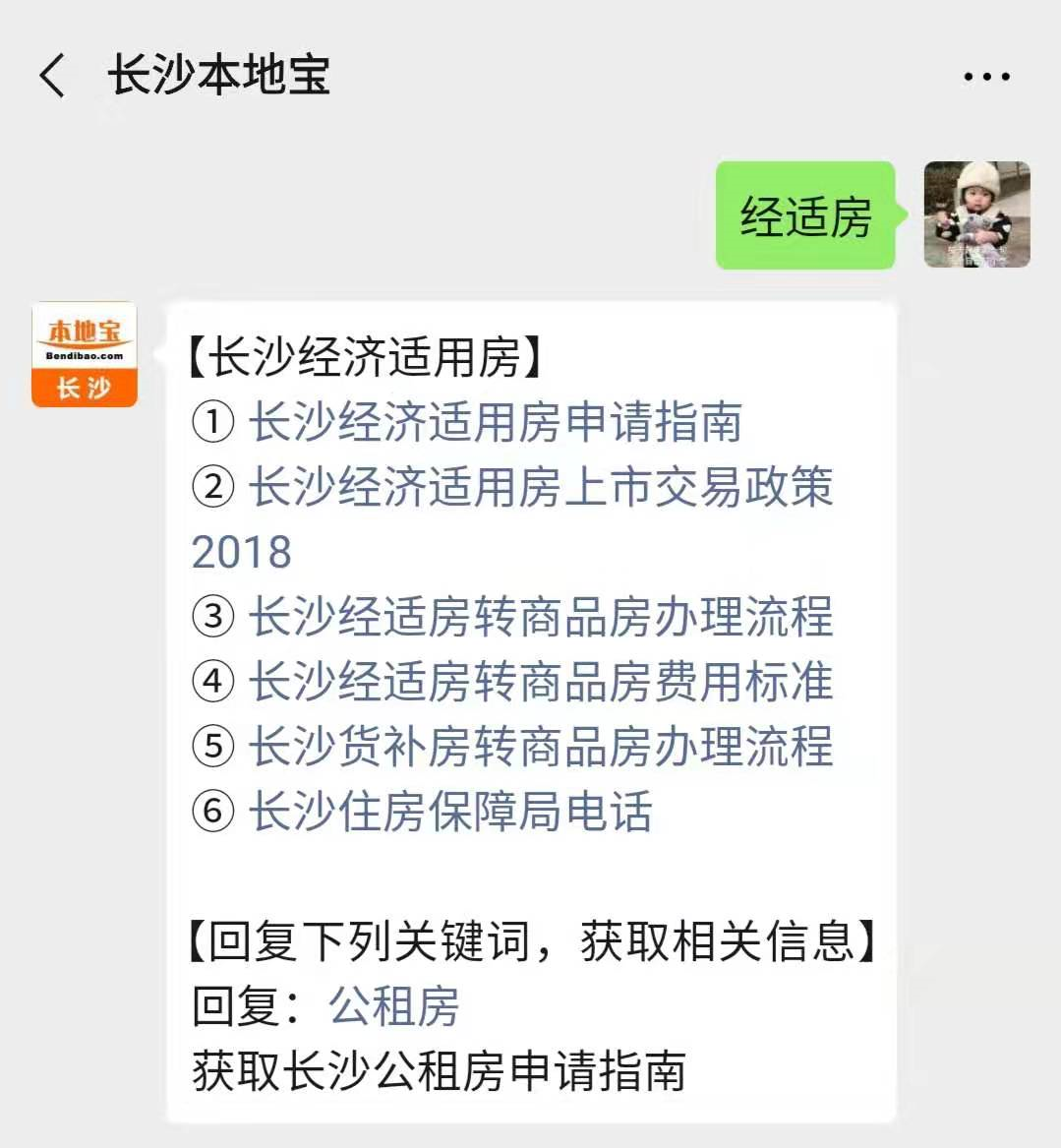
Task: Open 长沙经适房转商品房费用标准 link
Action: point(540,682)
